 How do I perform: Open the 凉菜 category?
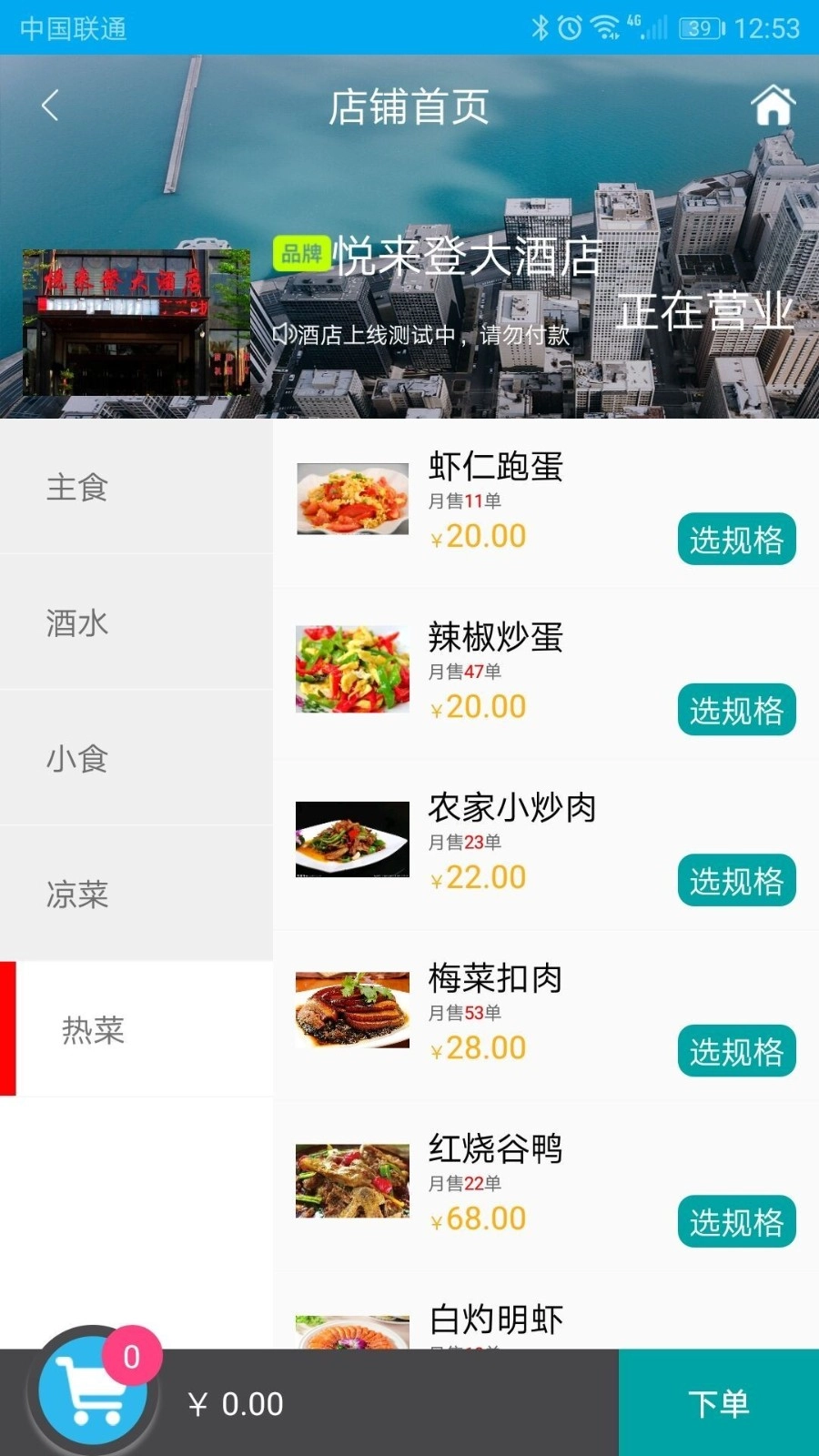[x=76, y=895]
